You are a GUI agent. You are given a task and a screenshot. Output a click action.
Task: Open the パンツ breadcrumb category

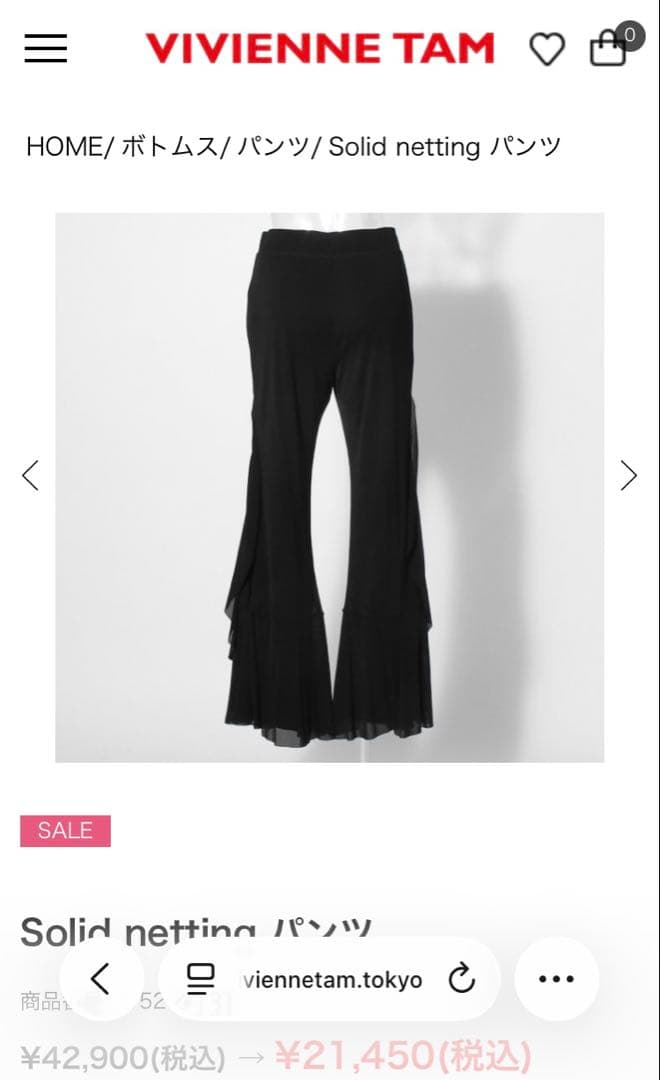pos(272,147)
